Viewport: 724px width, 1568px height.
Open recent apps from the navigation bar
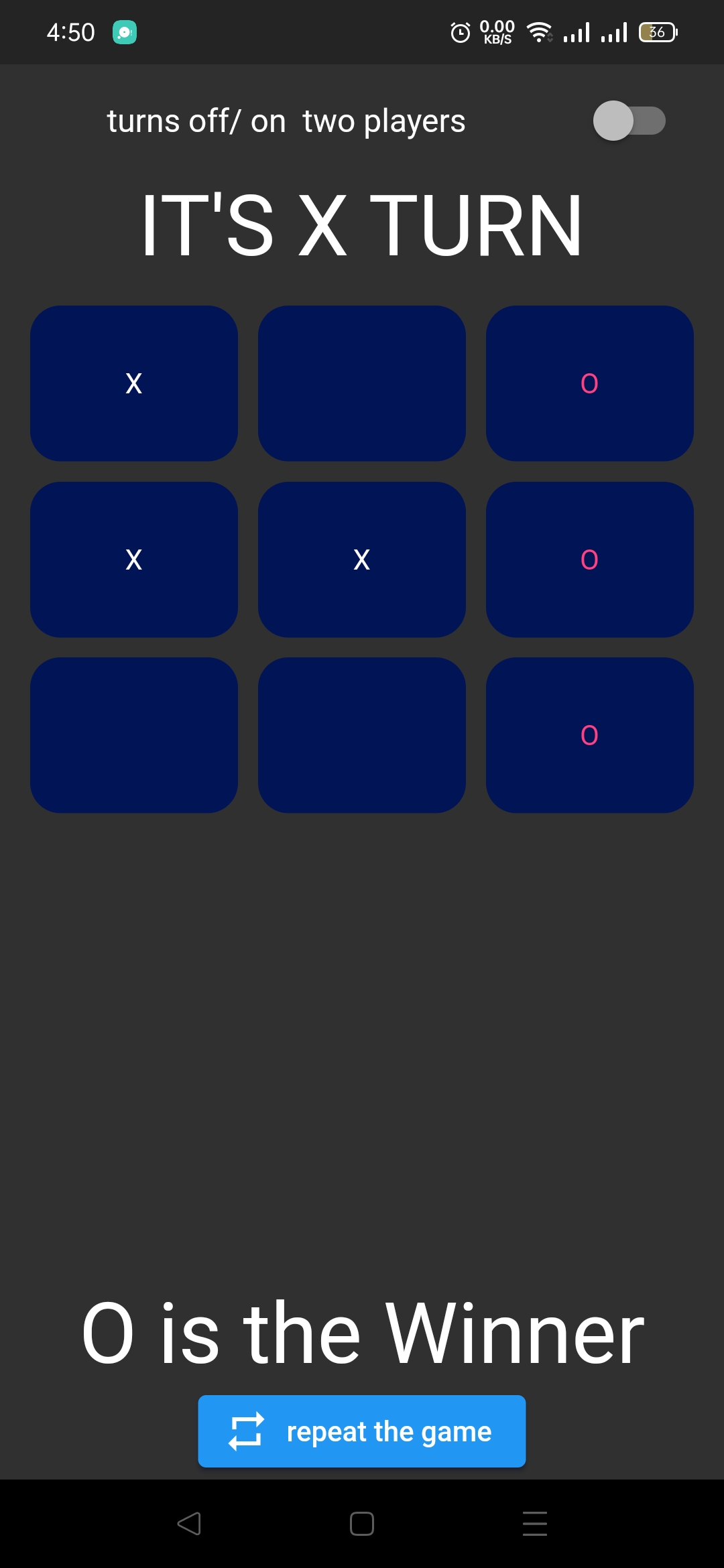[534, 1524]
